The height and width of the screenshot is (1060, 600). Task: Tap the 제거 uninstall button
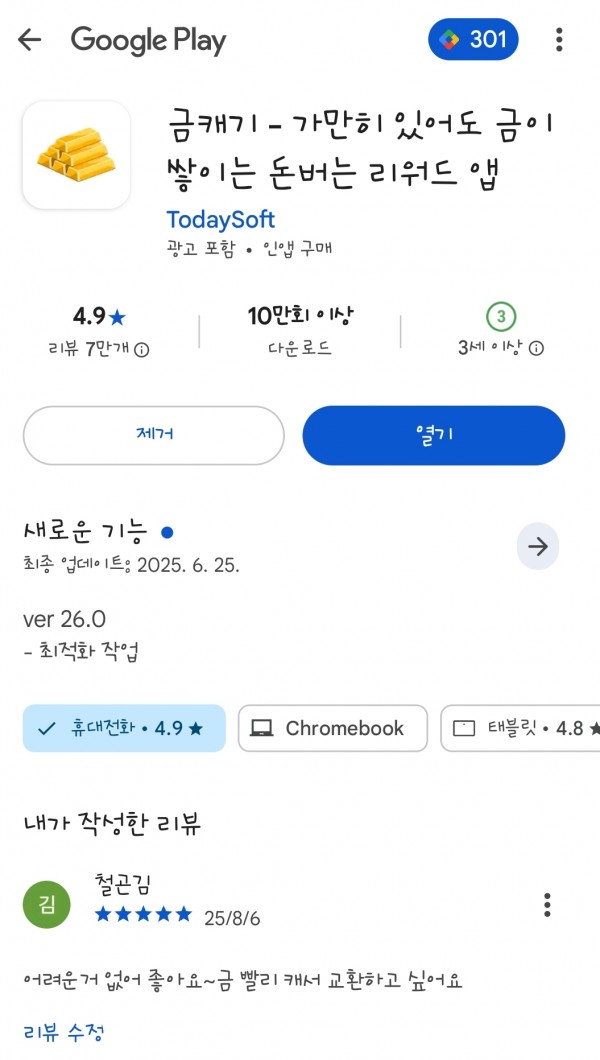154,435
